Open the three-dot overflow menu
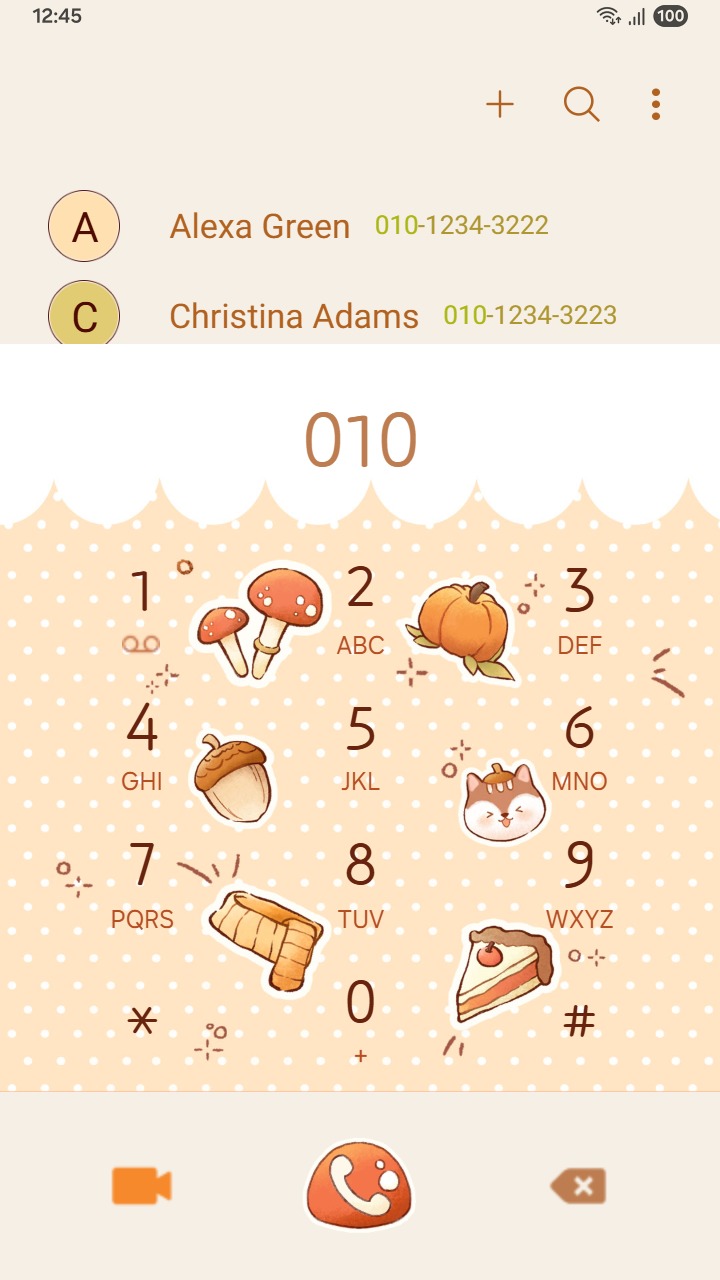Screen dimensions: 720x1280 pos(655,104)
